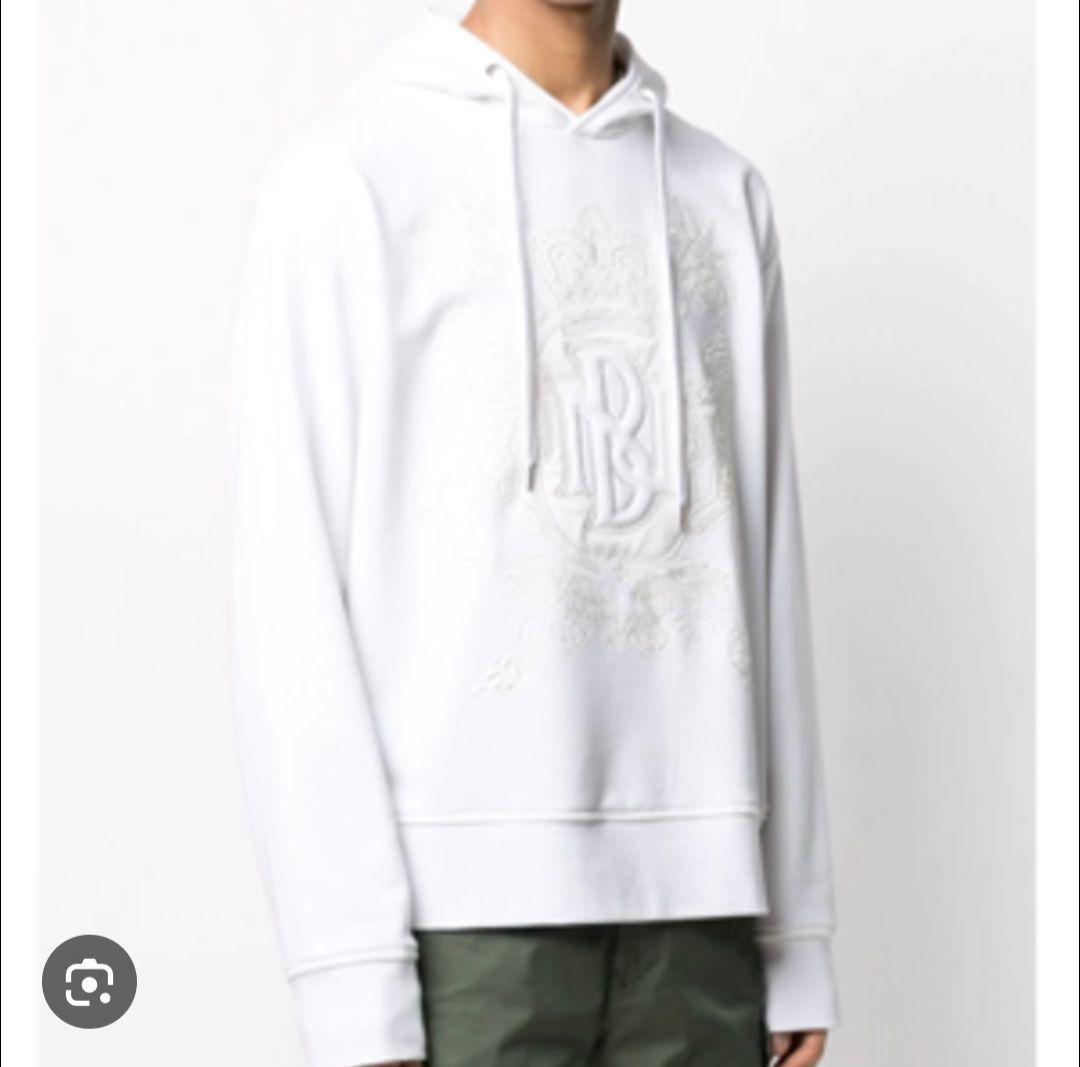Search this image with the Lens icon
This screenshot has height=1067, width=1080.
pyautogui.click(x=89, y=981)
